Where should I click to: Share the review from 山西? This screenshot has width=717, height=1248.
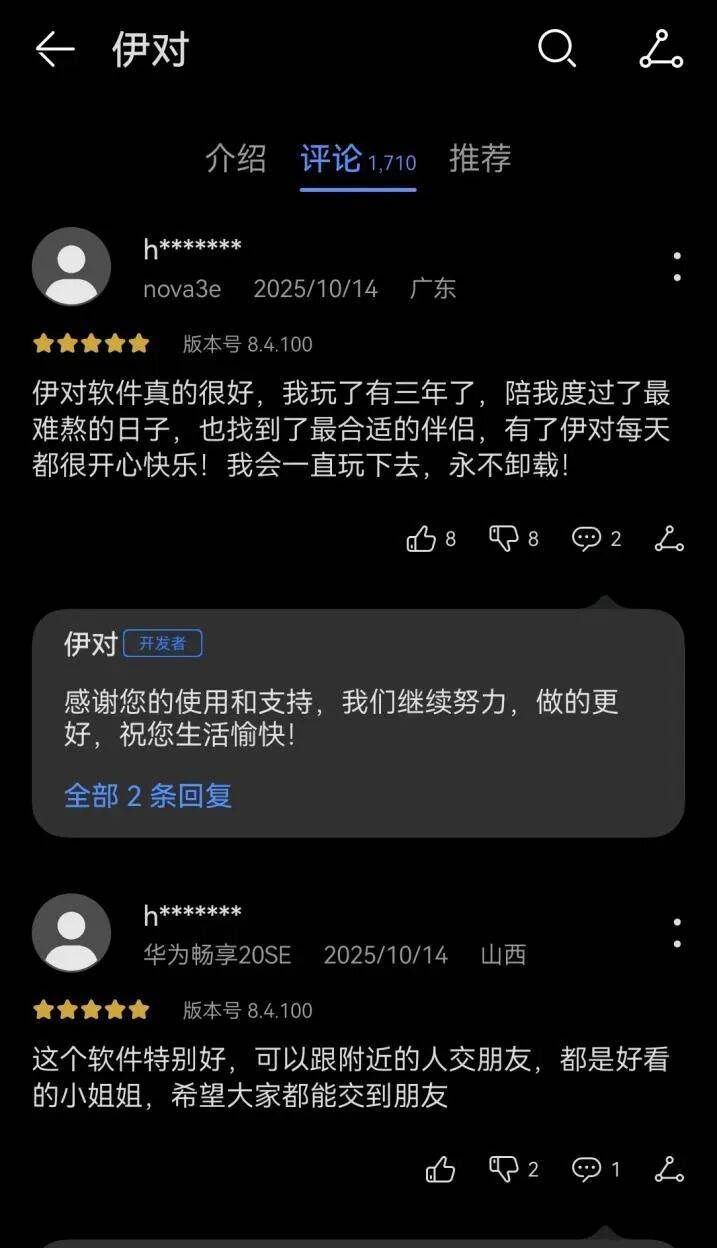coord(669,1169)
